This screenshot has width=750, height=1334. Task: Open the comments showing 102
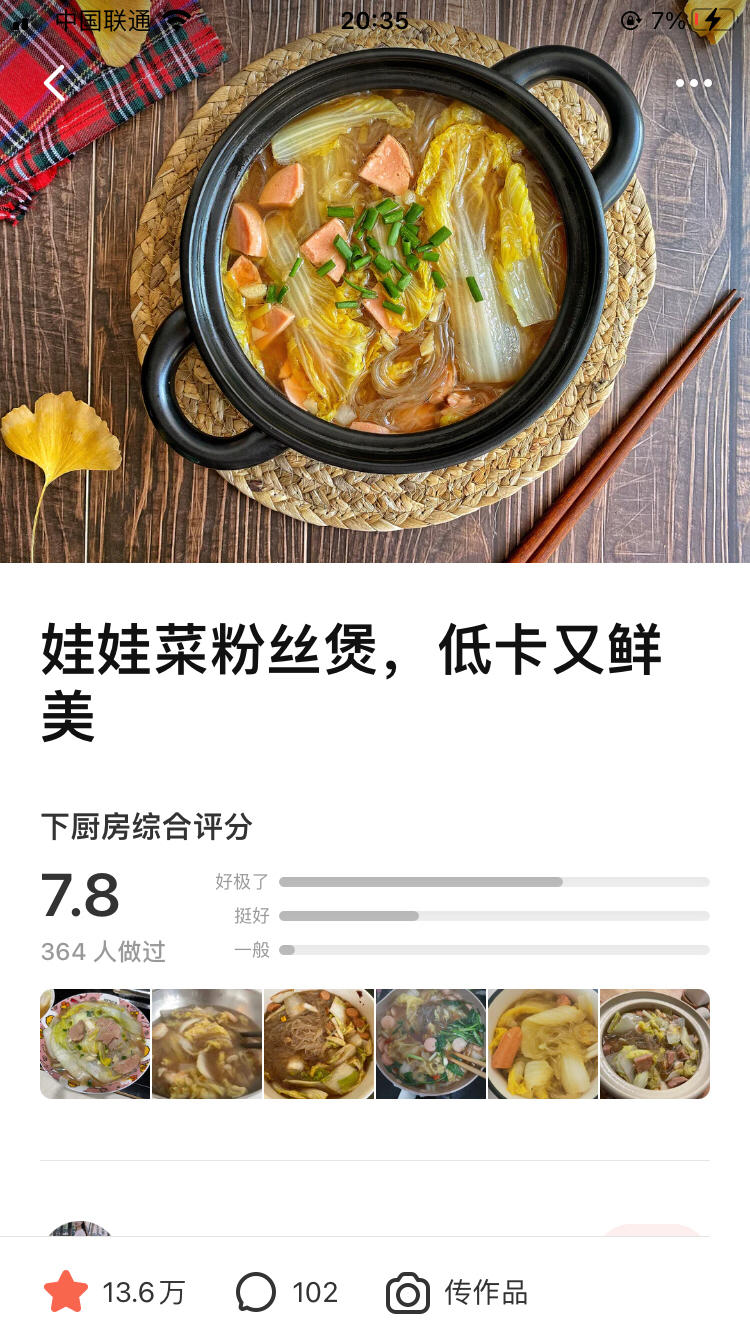tap(287, 1292)
